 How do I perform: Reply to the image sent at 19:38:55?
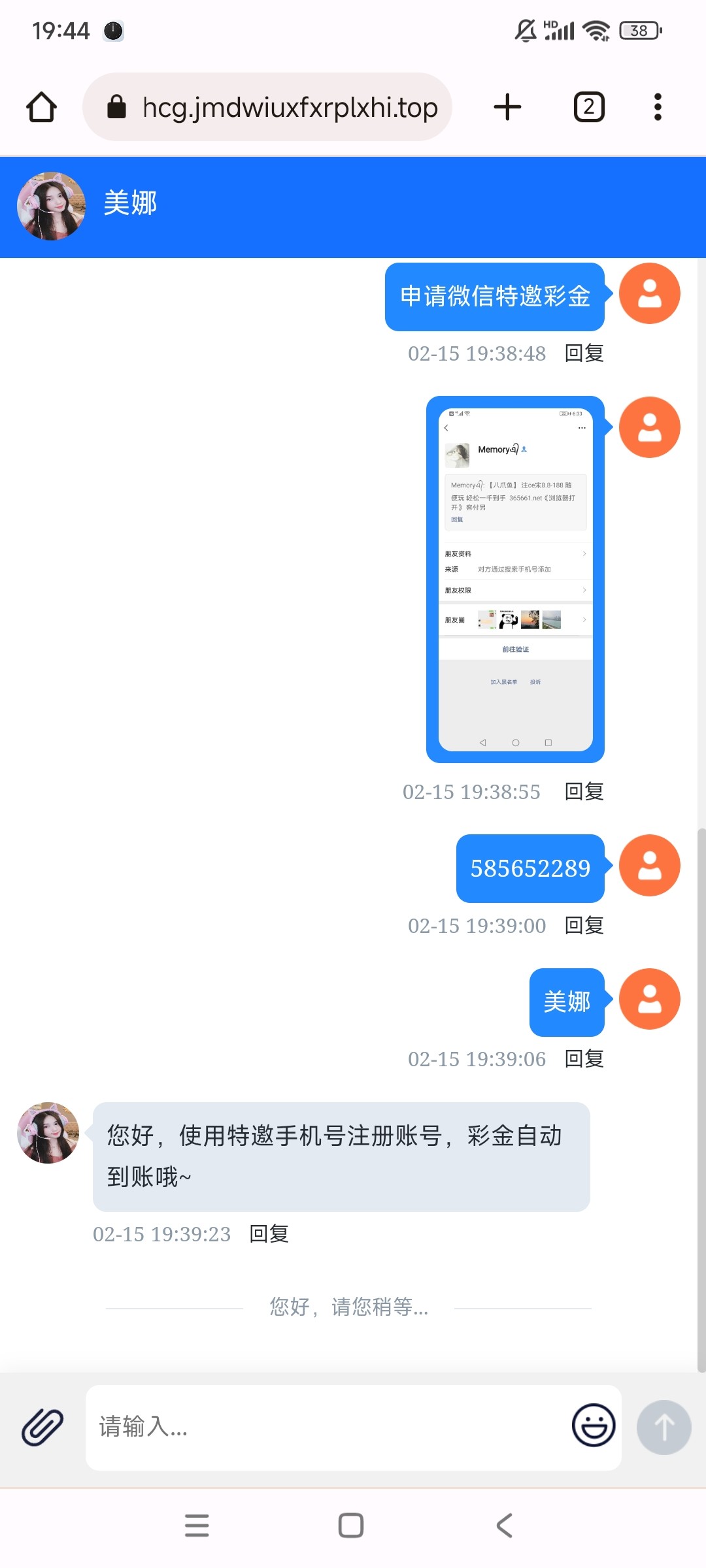(x=584, y=792)
